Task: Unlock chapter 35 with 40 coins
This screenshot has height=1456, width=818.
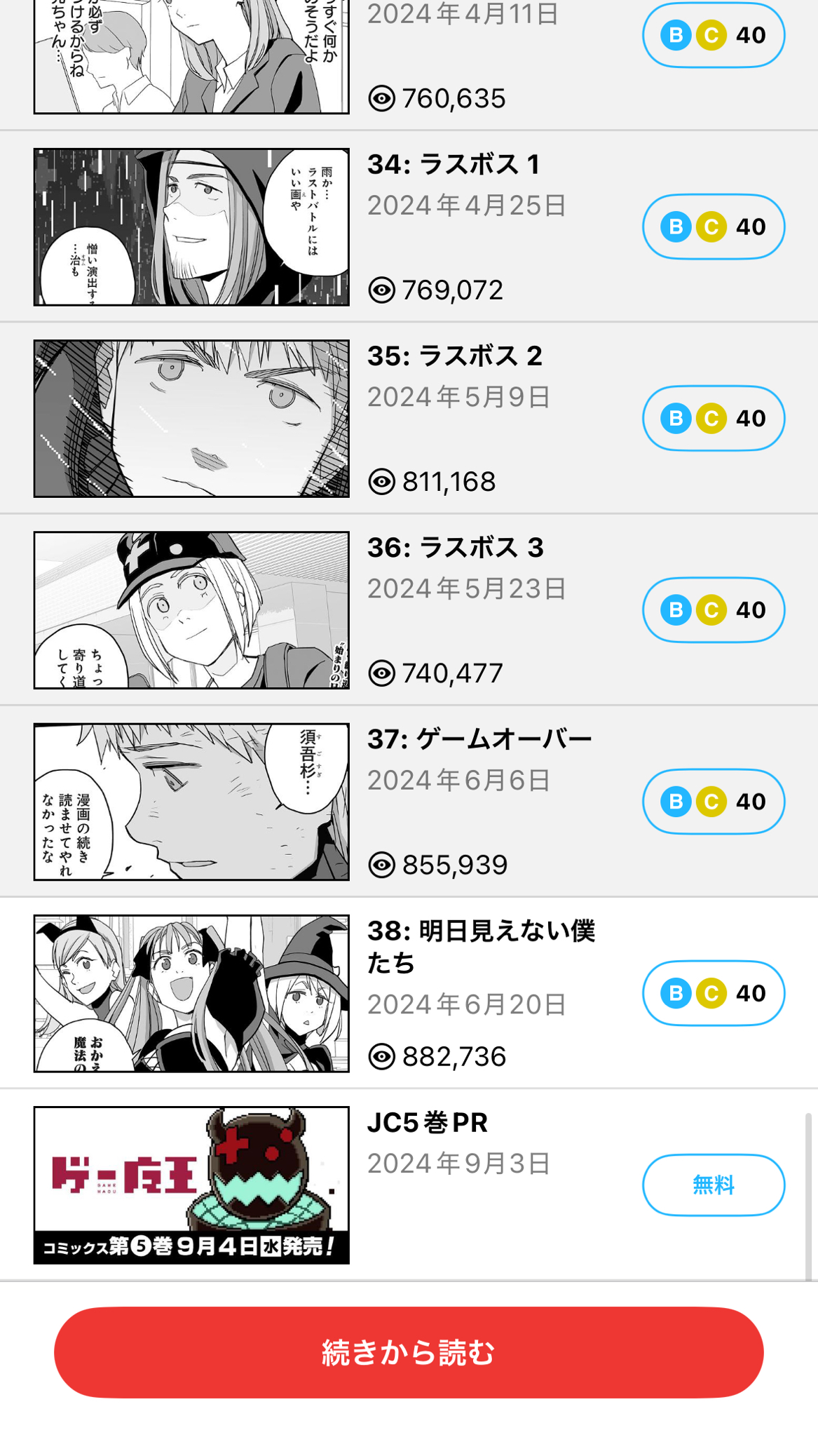Action: (x=713, y=418)
